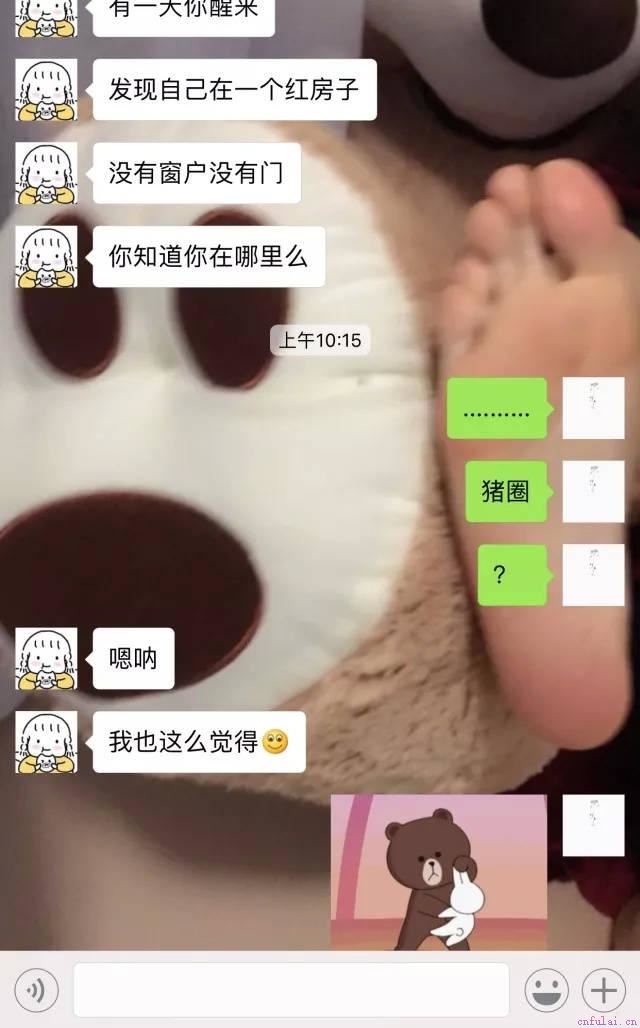Switch to voice message input

coord(37,990)
